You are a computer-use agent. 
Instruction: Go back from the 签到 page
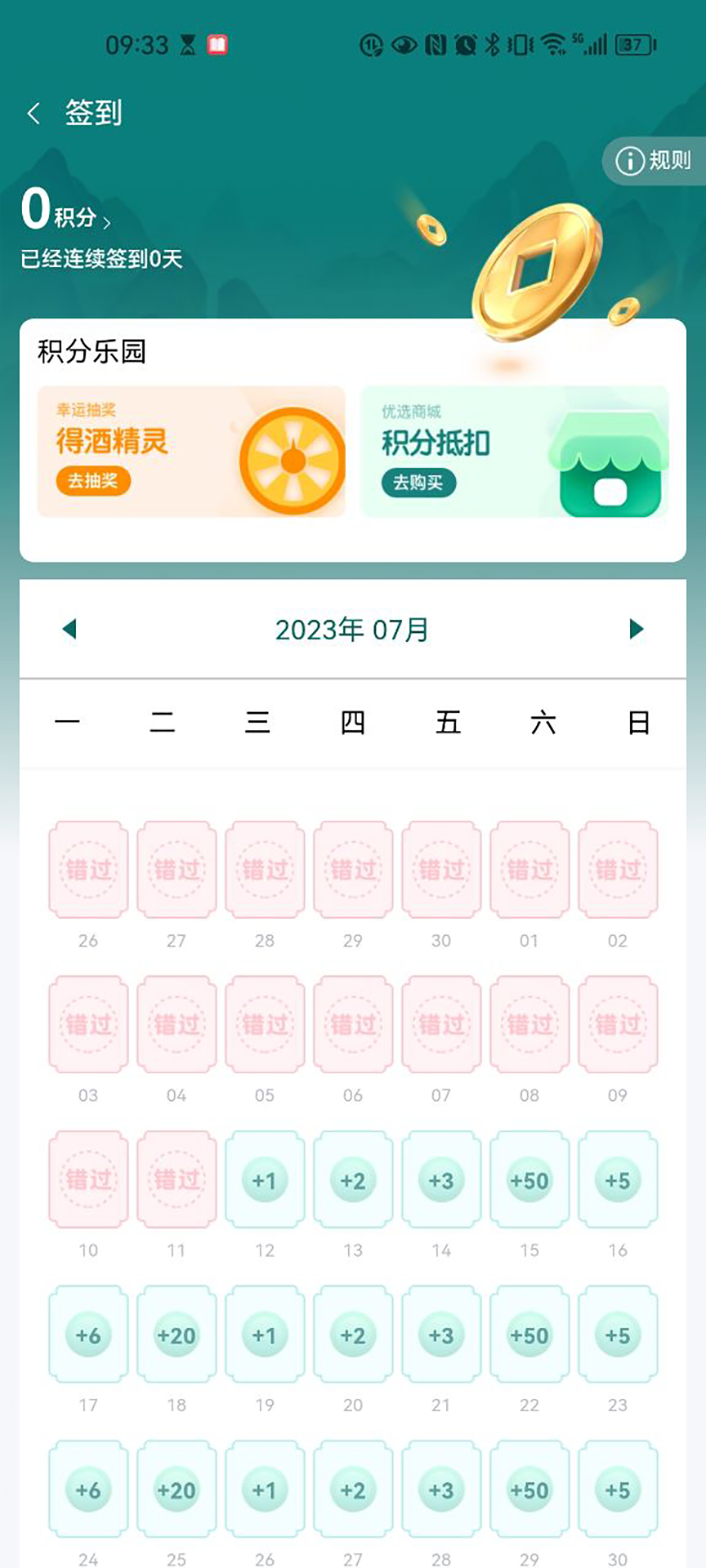[x=34, y=114]
